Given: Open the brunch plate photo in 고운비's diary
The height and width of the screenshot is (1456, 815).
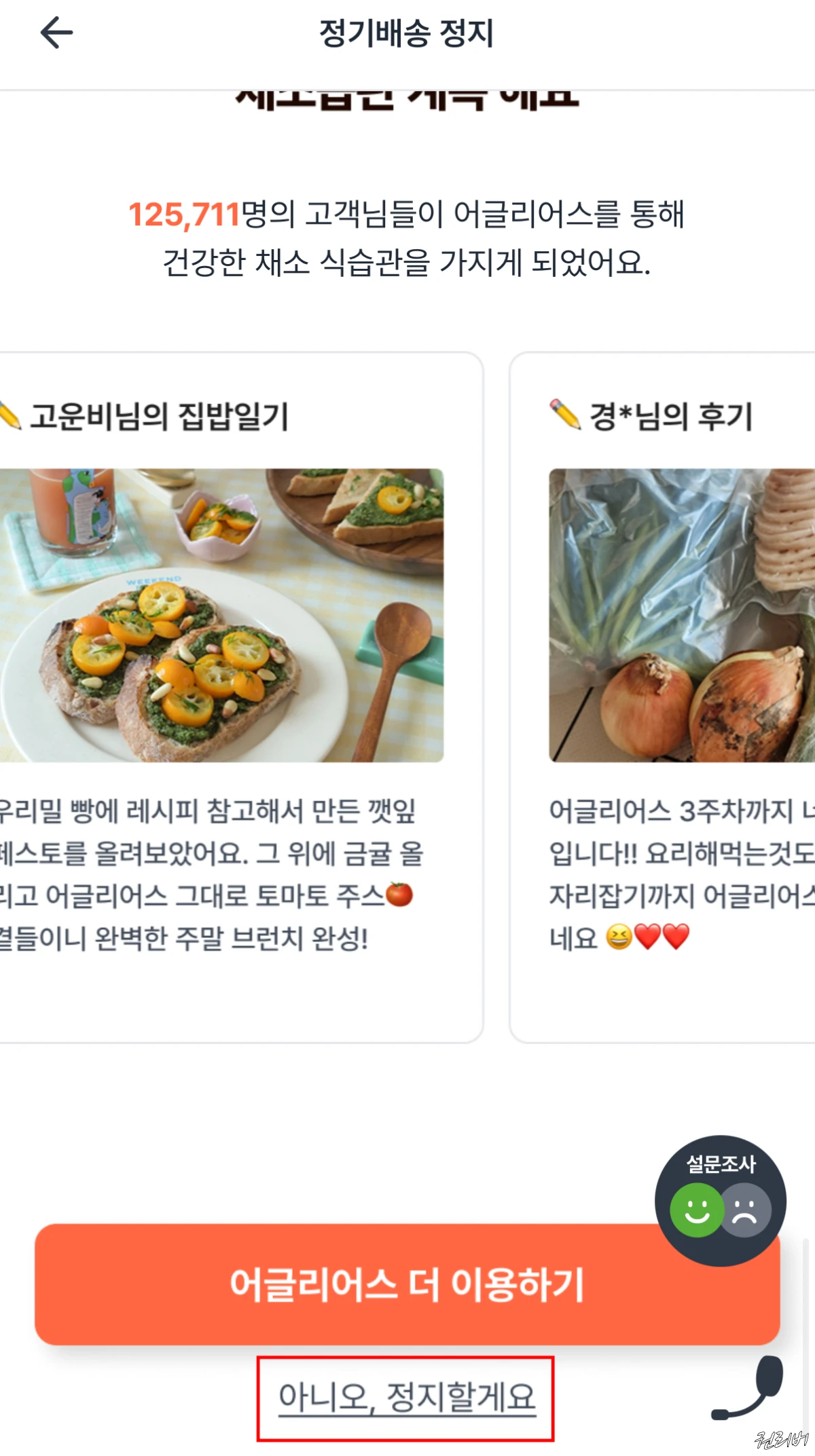Looking at the screenshot, I should (224, 618).
